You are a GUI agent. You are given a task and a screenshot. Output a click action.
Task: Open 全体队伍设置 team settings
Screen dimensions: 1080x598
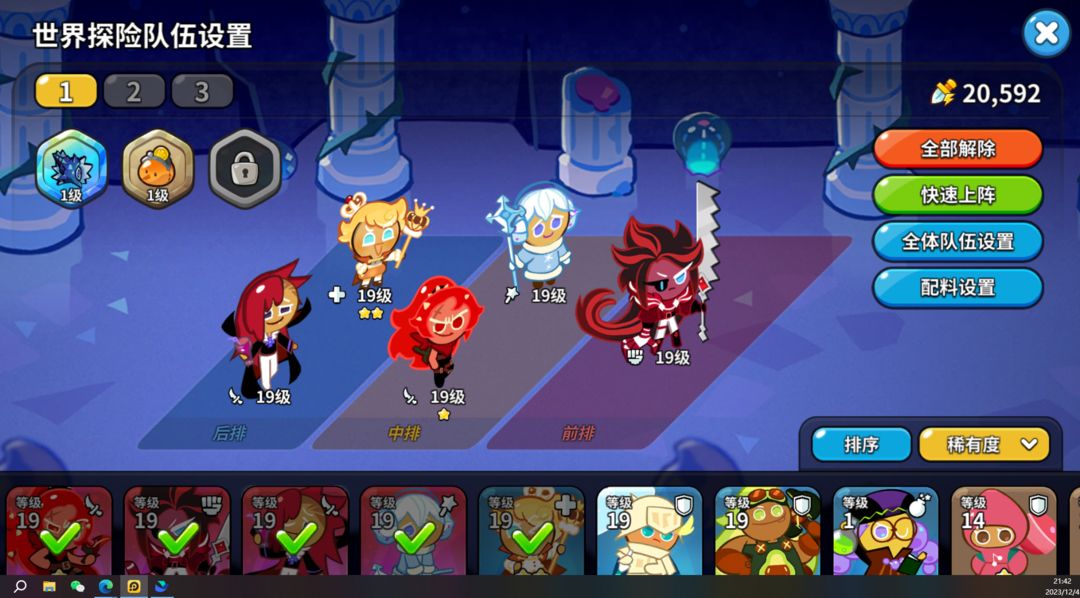pos(957,241)
